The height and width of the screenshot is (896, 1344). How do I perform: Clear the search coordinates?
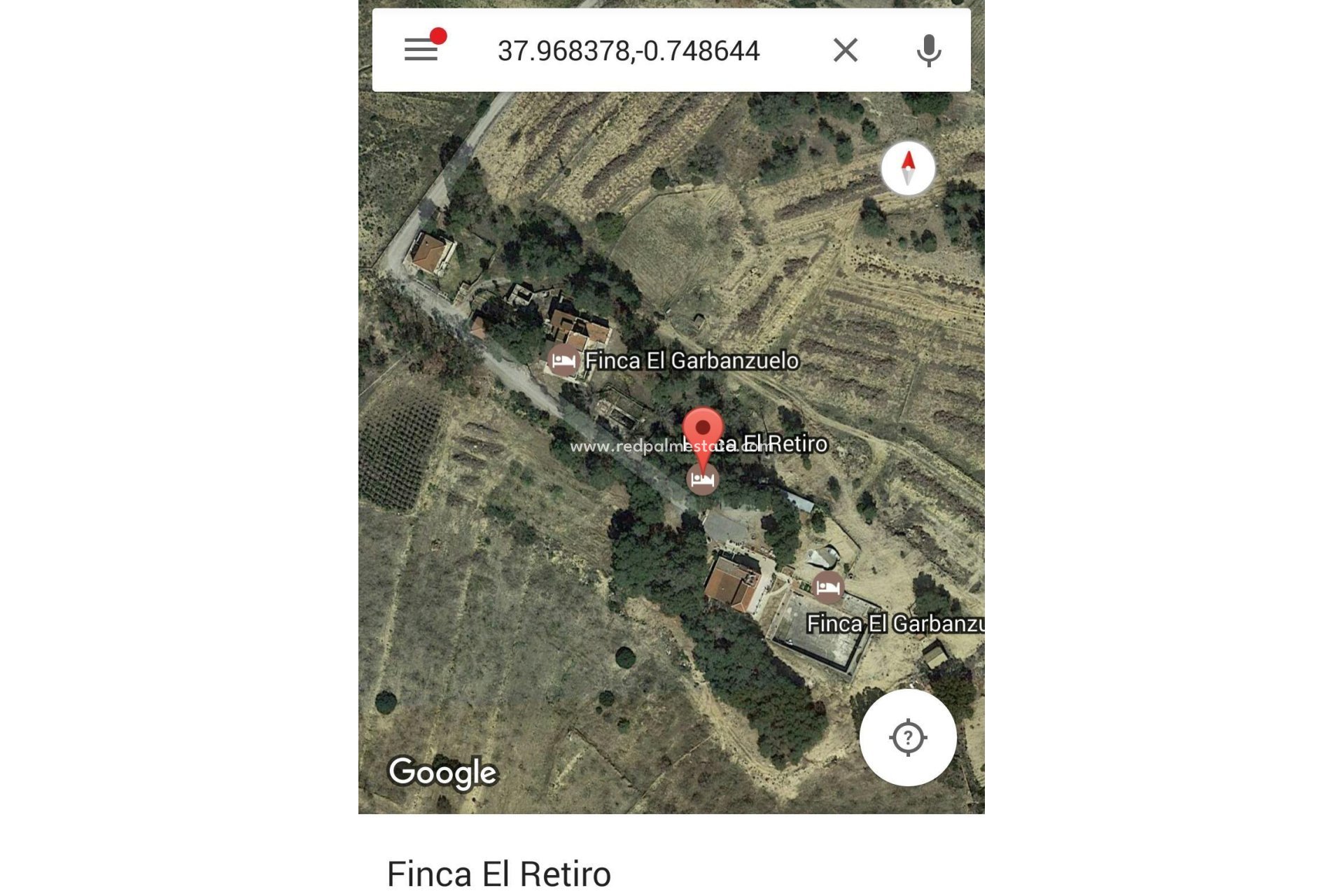pos(845,50)
